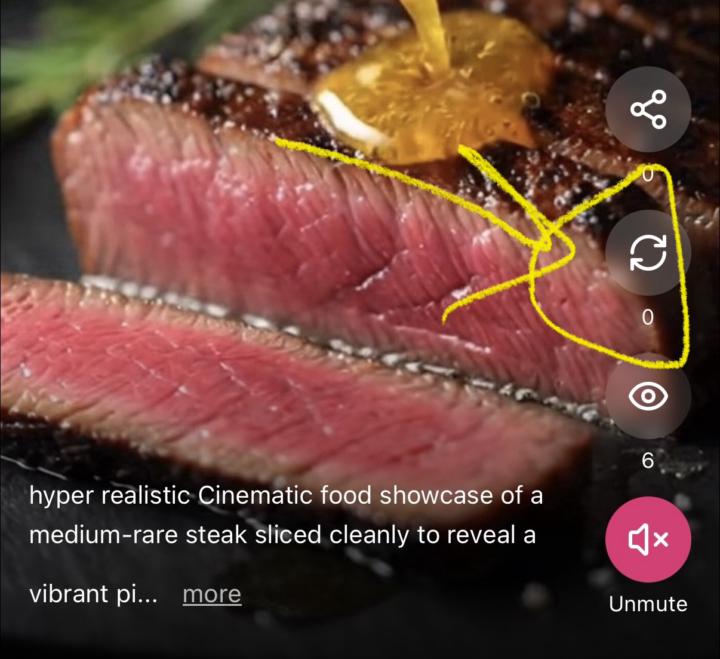Viewport: 720px width, 659px height.
Task: Expand the description with the more link
Action: pos(211,594)
